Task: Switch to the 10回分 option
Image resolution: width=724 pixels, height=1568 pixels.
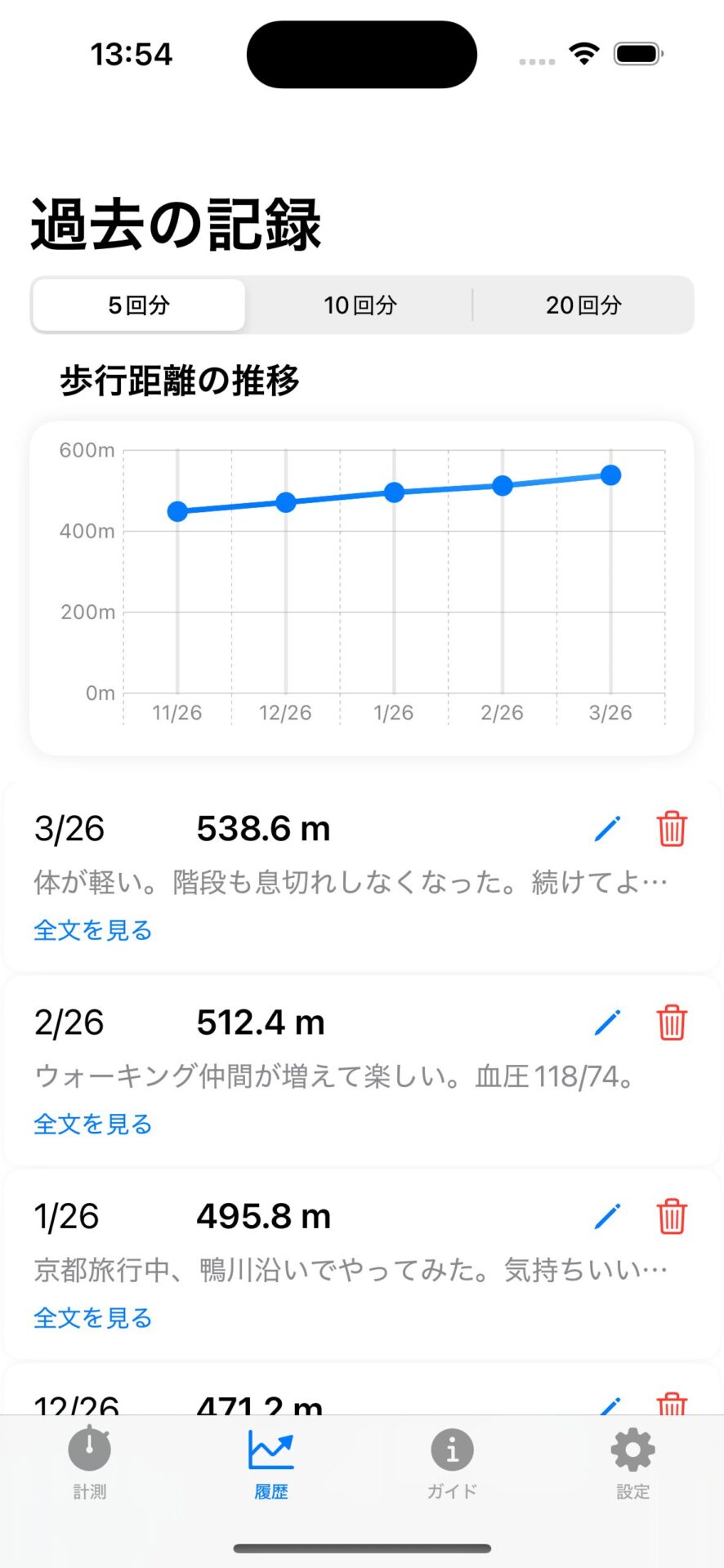Action: coord(361,305)
